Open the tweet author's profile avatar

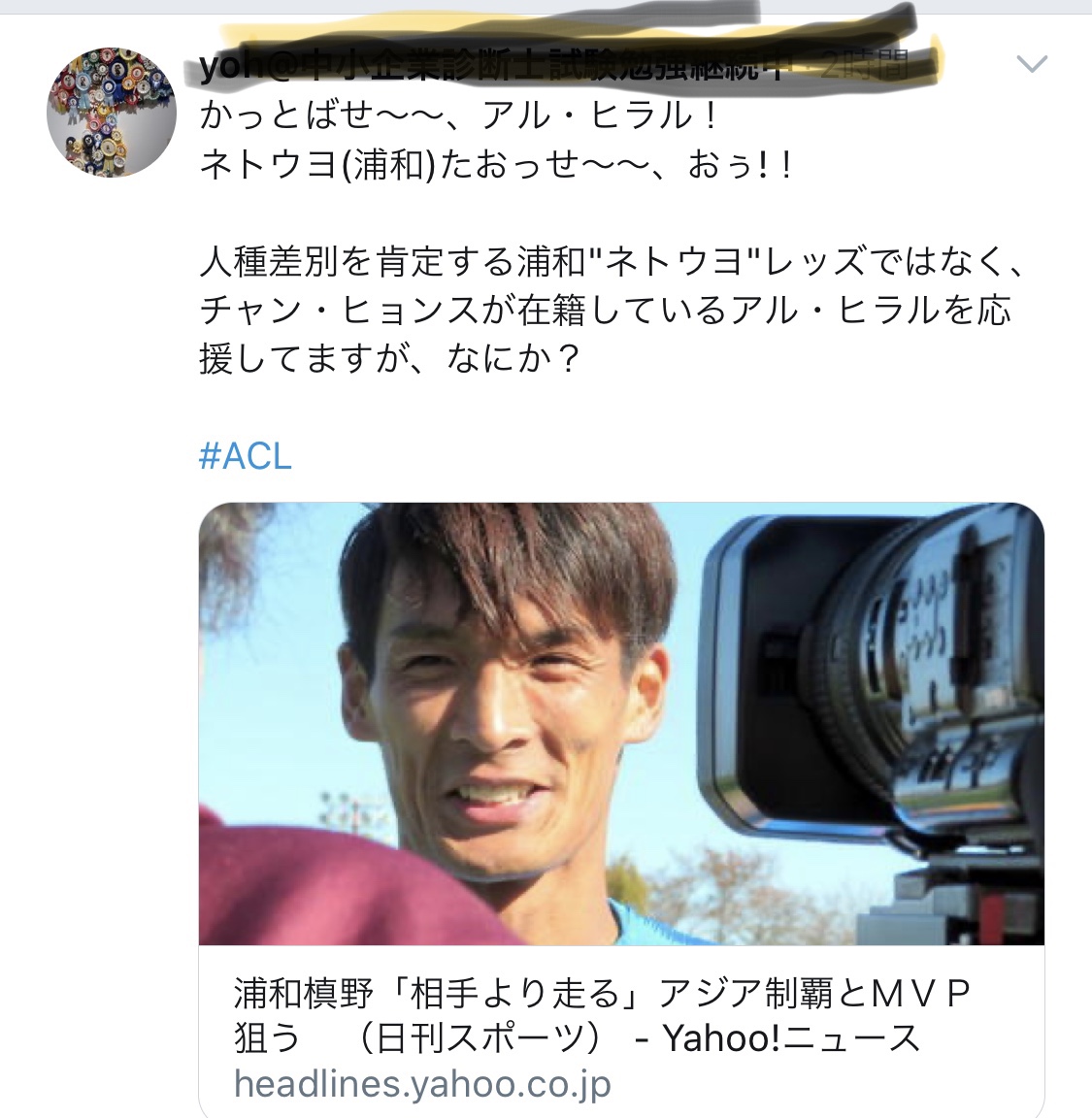tap(112, 113)
